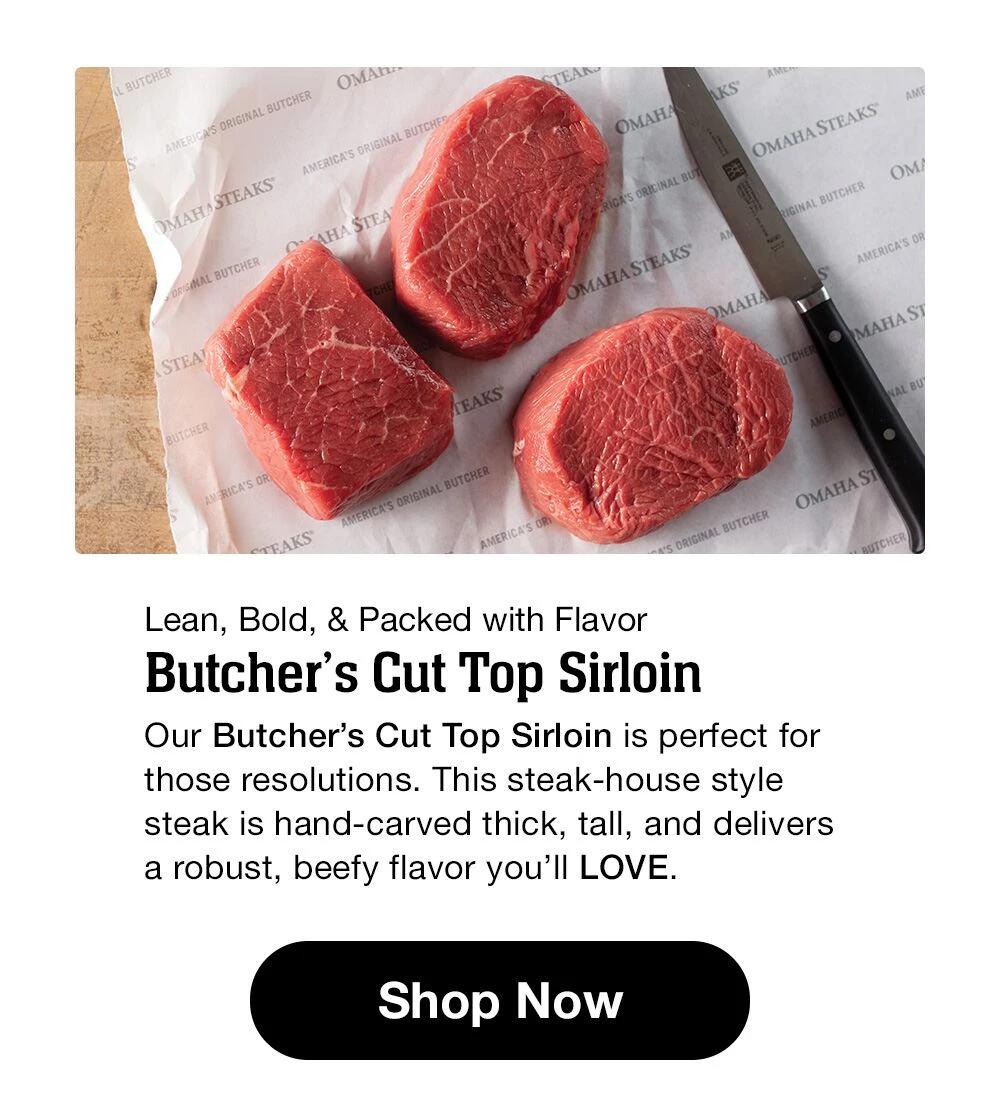Viewport: 1000px width, 1120px height.
Task: Click the Lean, Bold, & Packed with Flavor tagline
Action: pos(398,619)
